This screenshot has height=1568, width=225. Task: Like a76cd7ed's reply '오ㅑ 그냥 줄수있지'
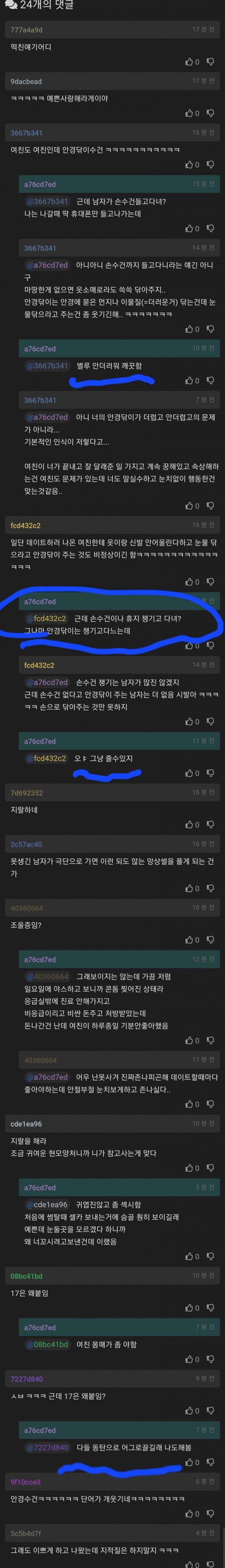coord(189,773)
